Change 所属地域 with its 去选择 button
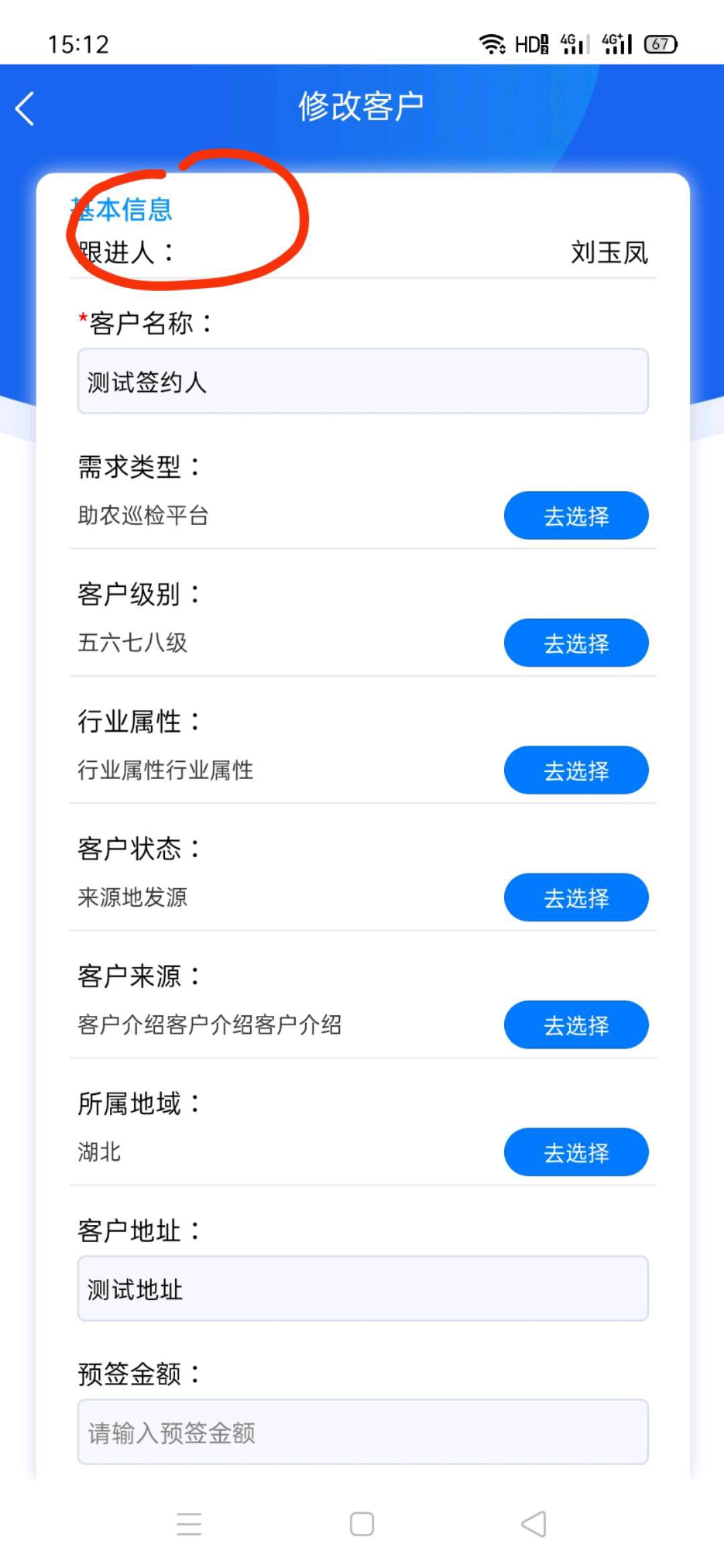The width and height of the screenshot is (724, 1568). tap(576, 1152)
